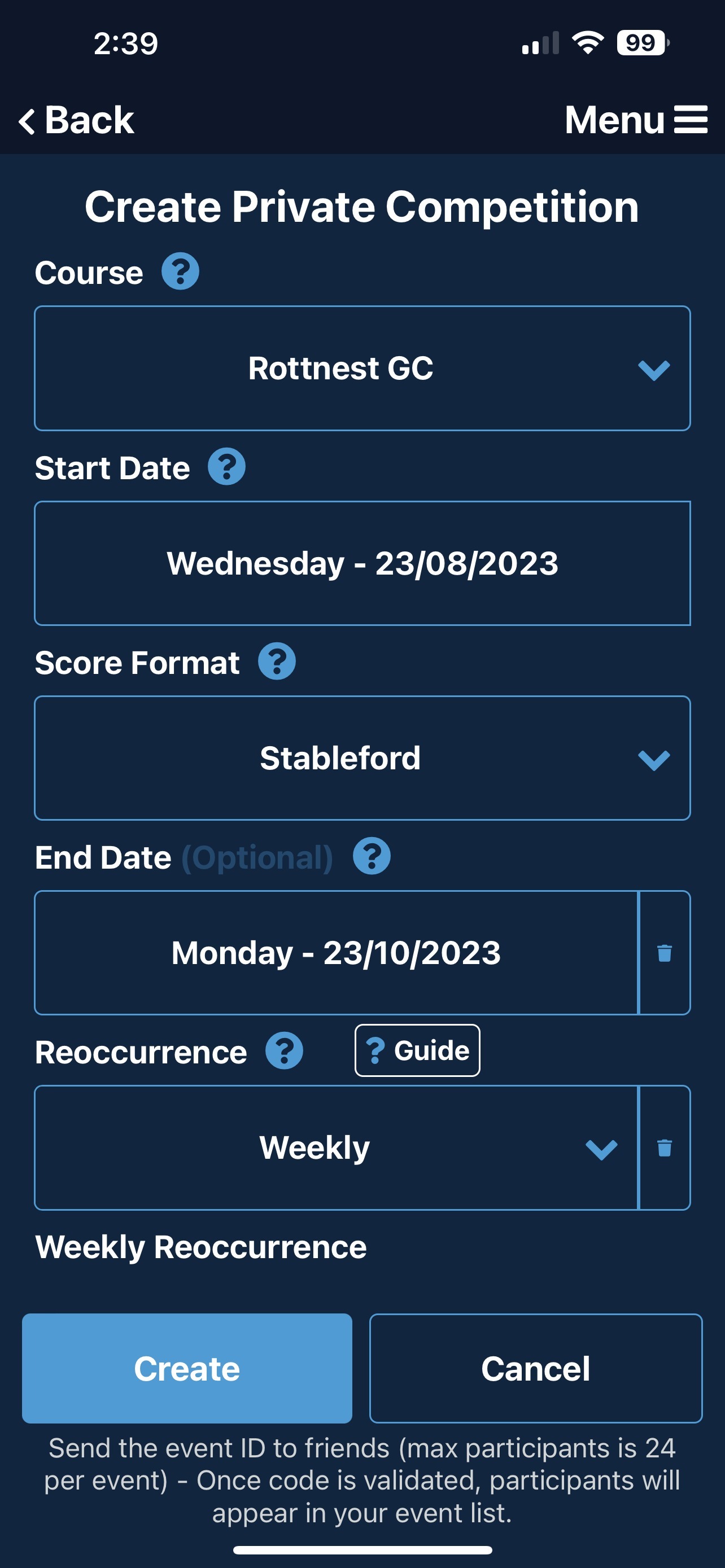
Task: Open help for Score Format
Action: pyautogui.click(x=277, y=662)
